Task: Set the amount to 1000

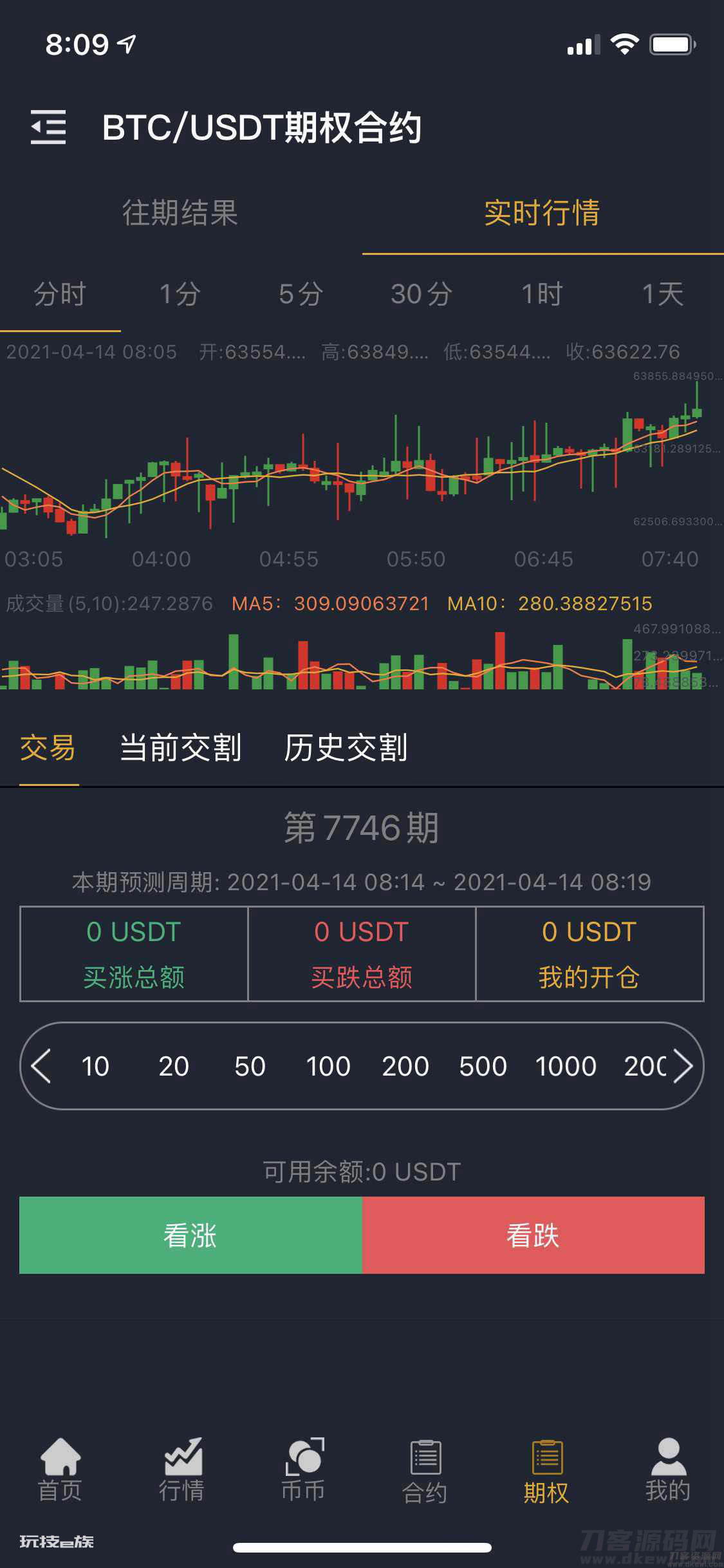Action: coord(566,1067)
